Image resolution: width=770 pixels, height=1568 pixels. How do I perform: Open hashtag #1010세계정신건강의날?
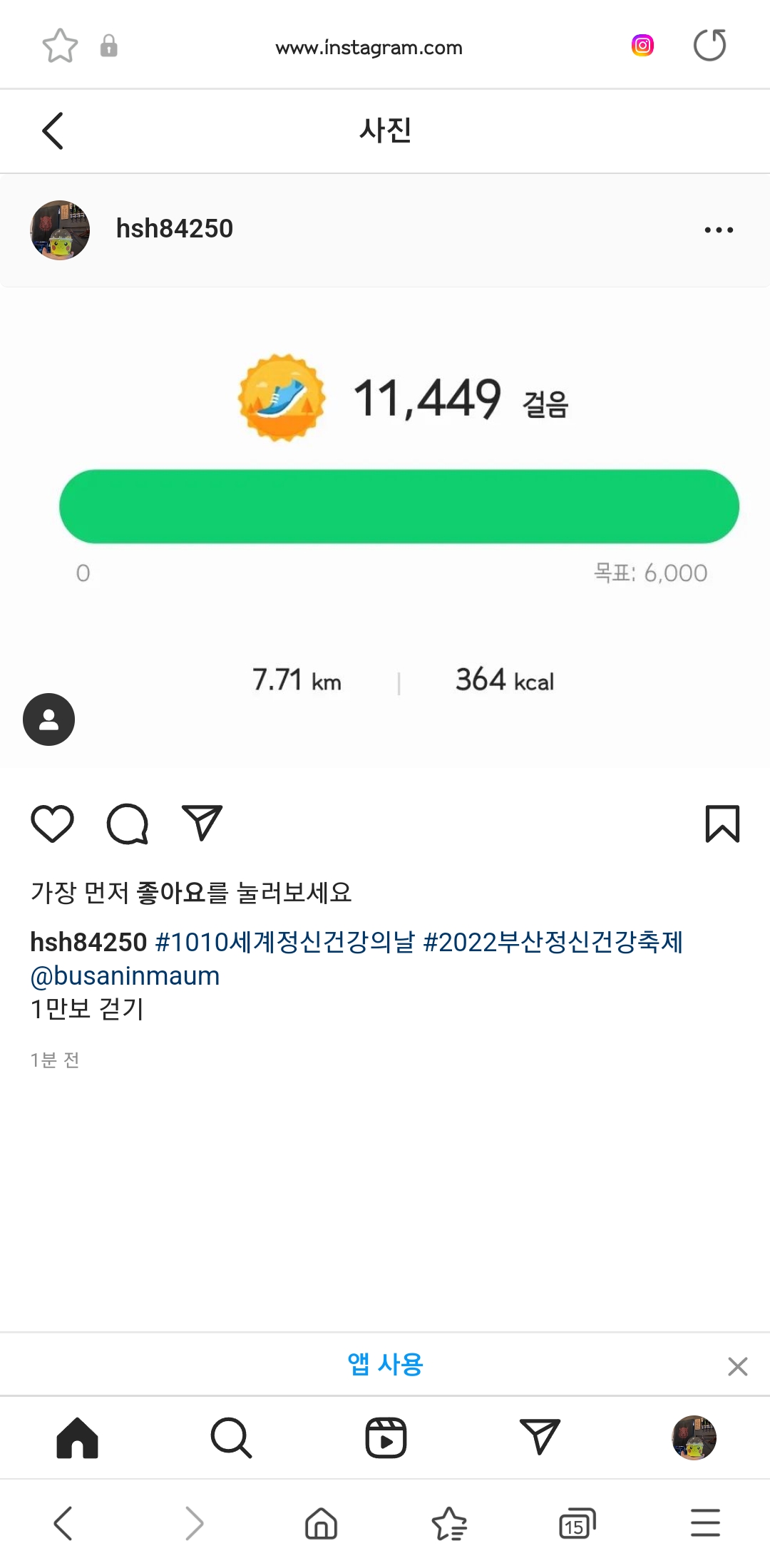point(284,943)
